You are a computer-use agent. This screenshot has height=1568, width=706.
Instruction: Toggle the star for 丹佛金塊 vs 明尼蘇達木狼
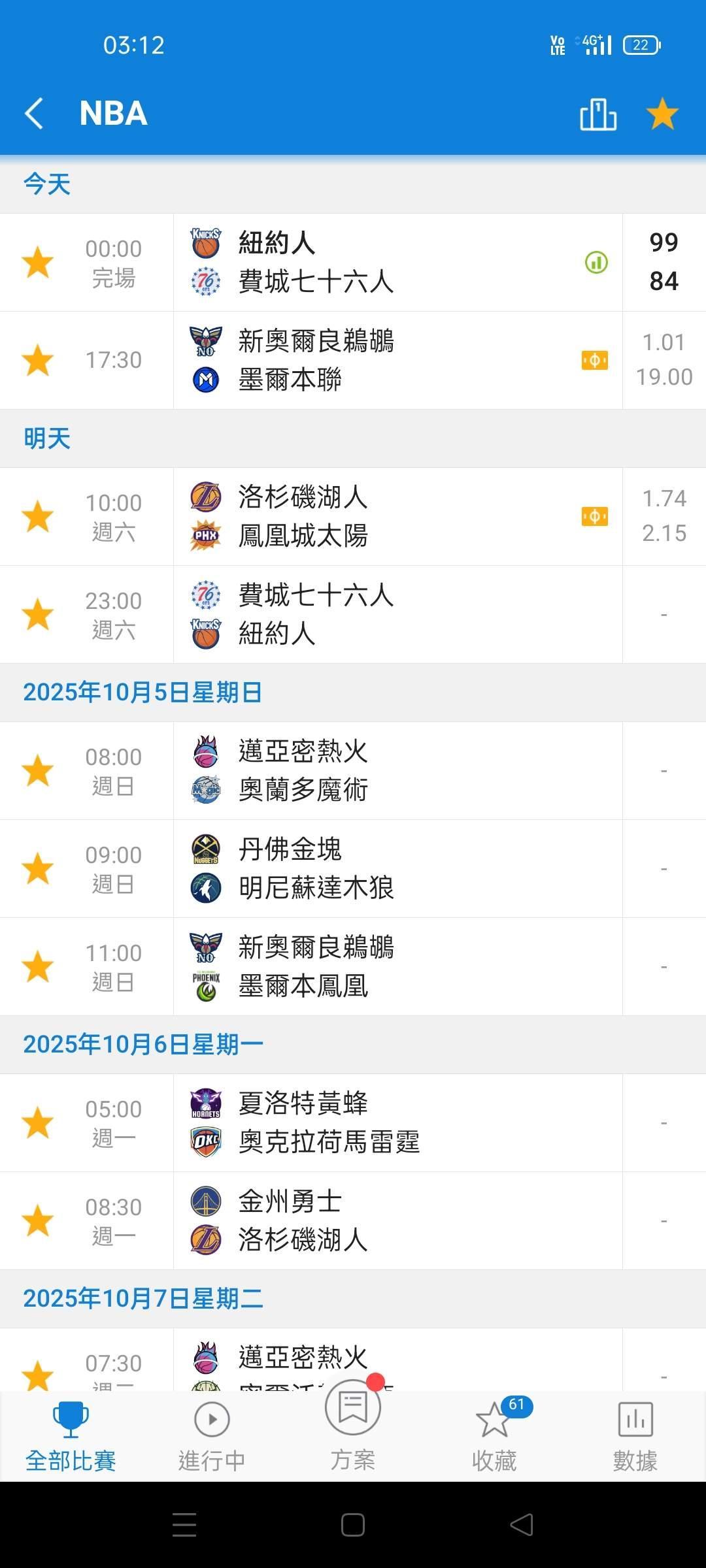[x=38, y=869]
